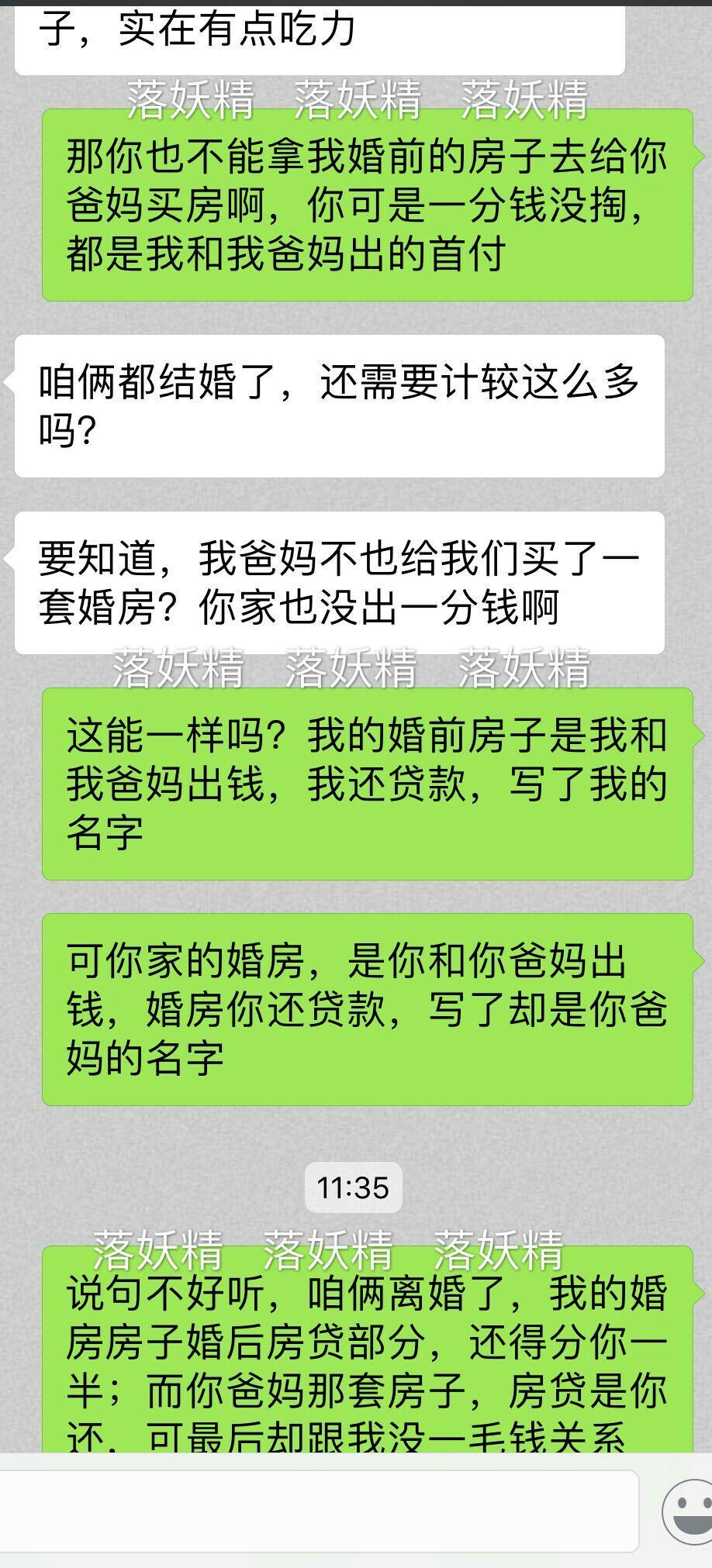The height and width of the screenshot is (1568, 712).
Task: Tap the message input field
Action: [x=318, y=1511]
